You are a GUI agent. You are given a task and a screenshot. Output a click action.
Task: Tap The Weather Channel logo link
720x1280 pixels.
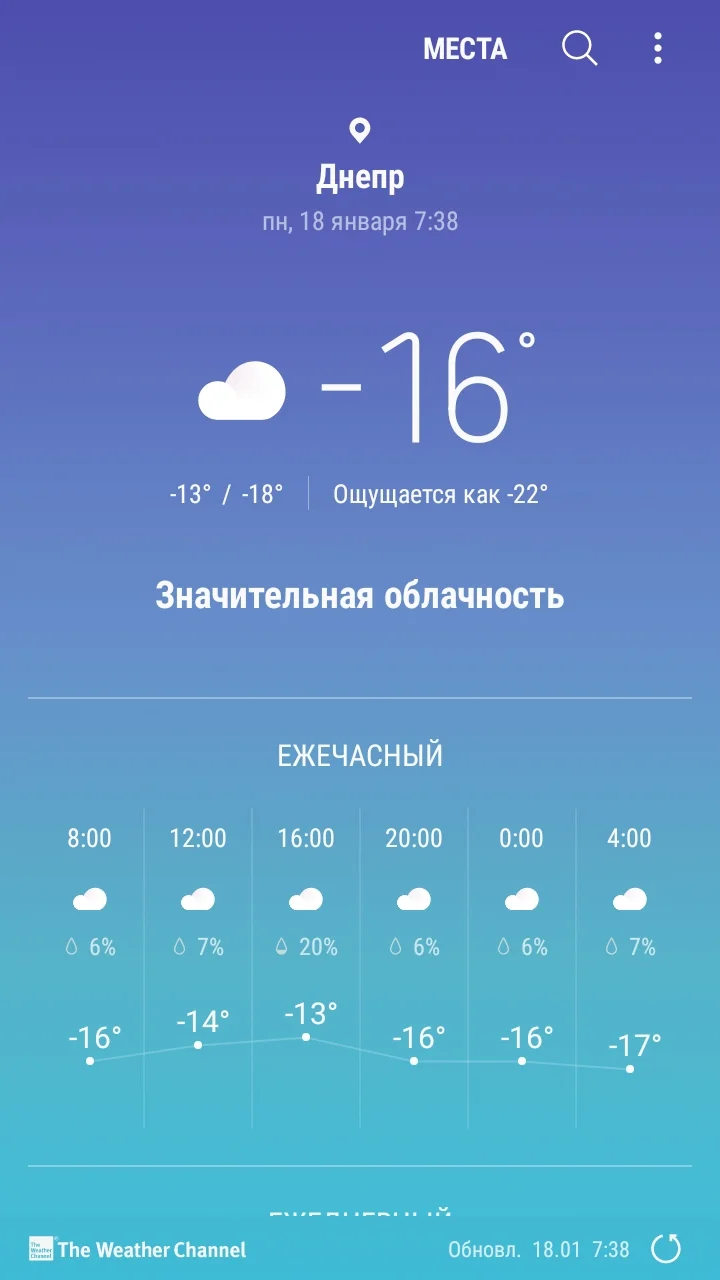pos(138,1248)
